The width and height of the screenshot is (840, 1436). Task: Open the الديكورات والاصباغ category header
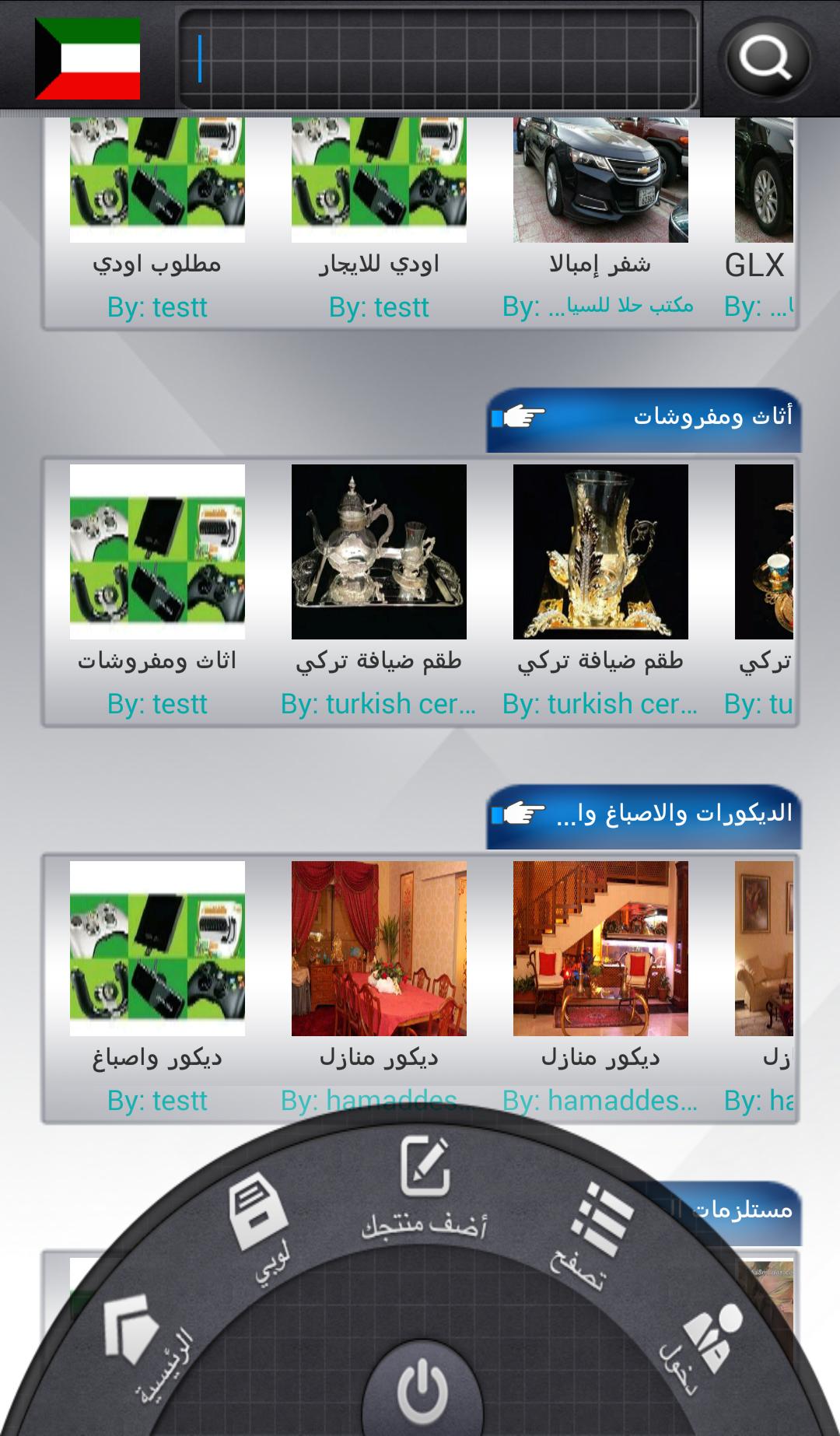(x=643, y=815)
